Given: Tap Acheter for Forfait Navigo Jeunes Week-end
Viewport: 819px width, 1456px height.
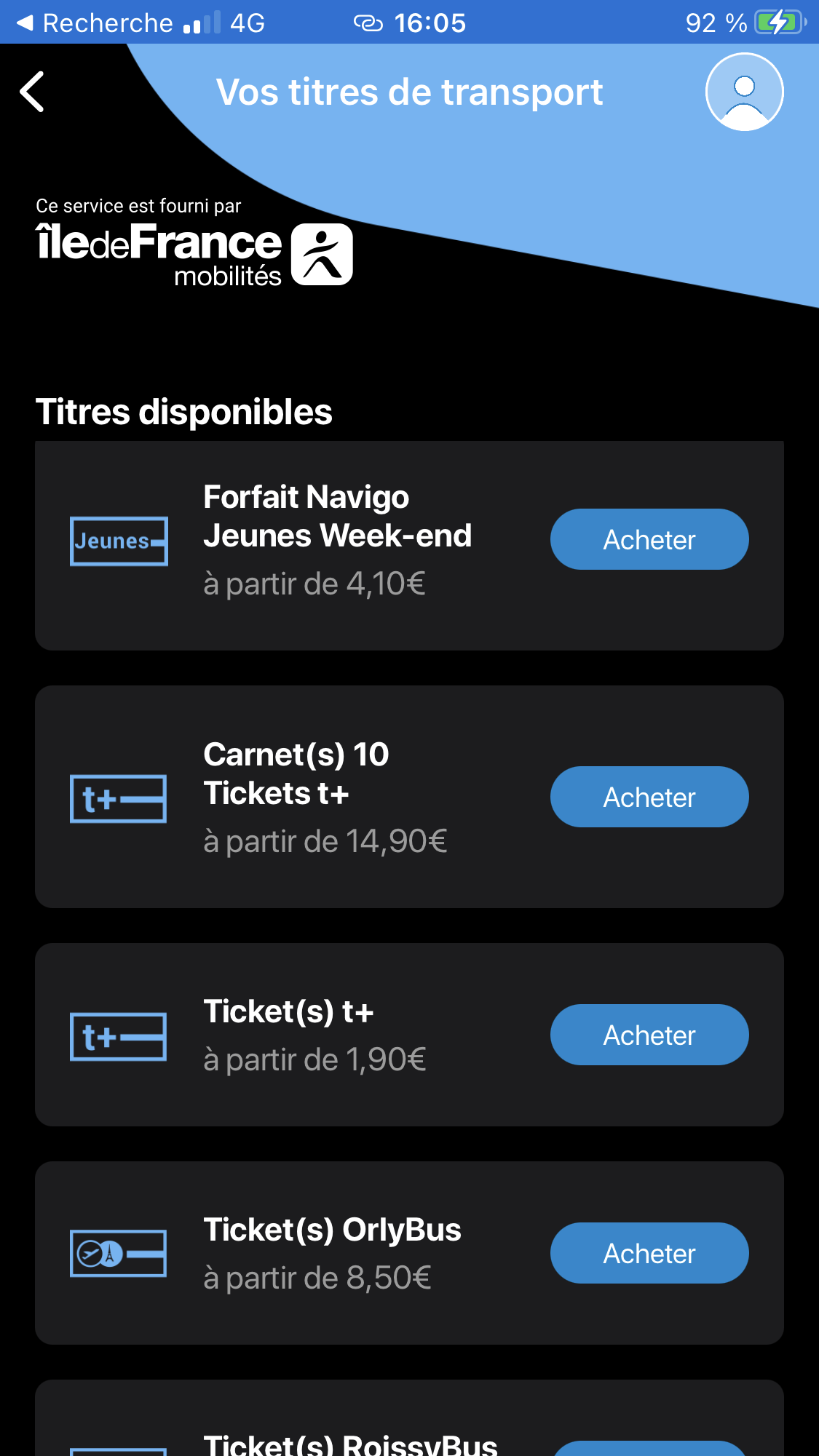Looking at the screenshot, I should [649, 539].
